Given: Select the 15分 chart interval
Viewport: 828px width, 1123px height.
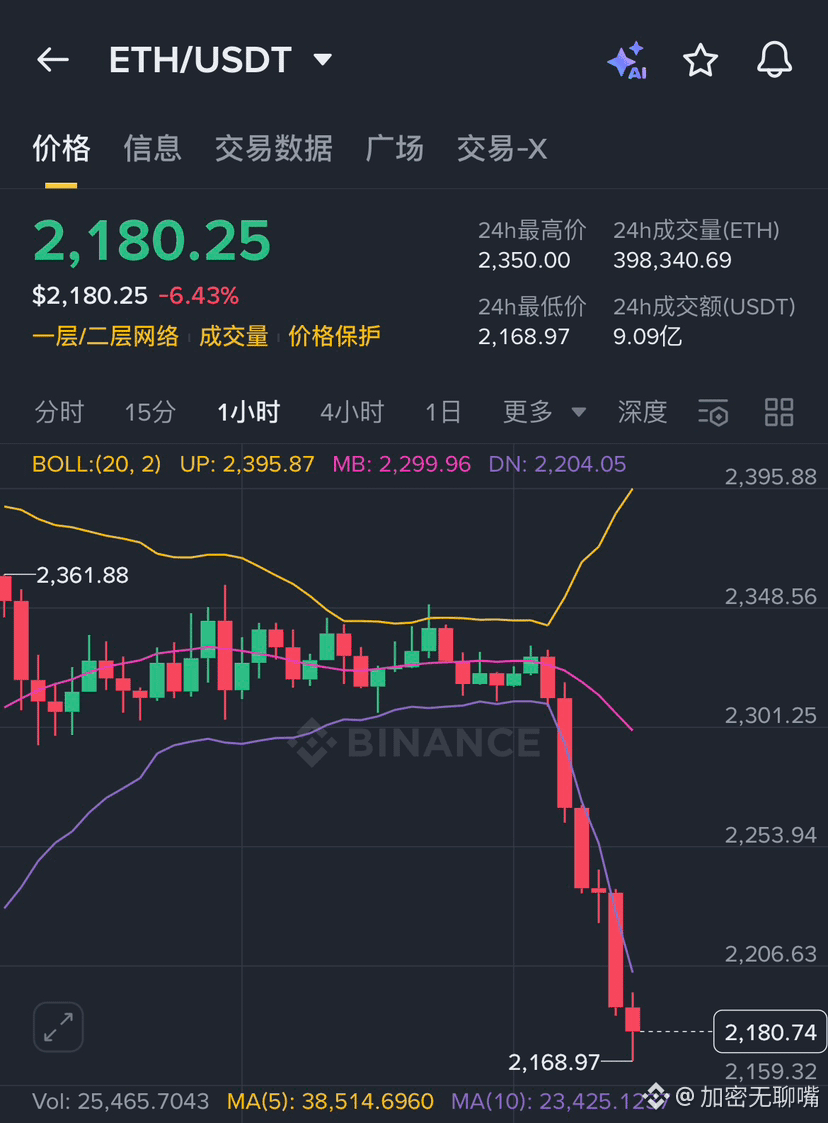Looking at the screenshot, I should pyautogui.click(x=150, y=411).
